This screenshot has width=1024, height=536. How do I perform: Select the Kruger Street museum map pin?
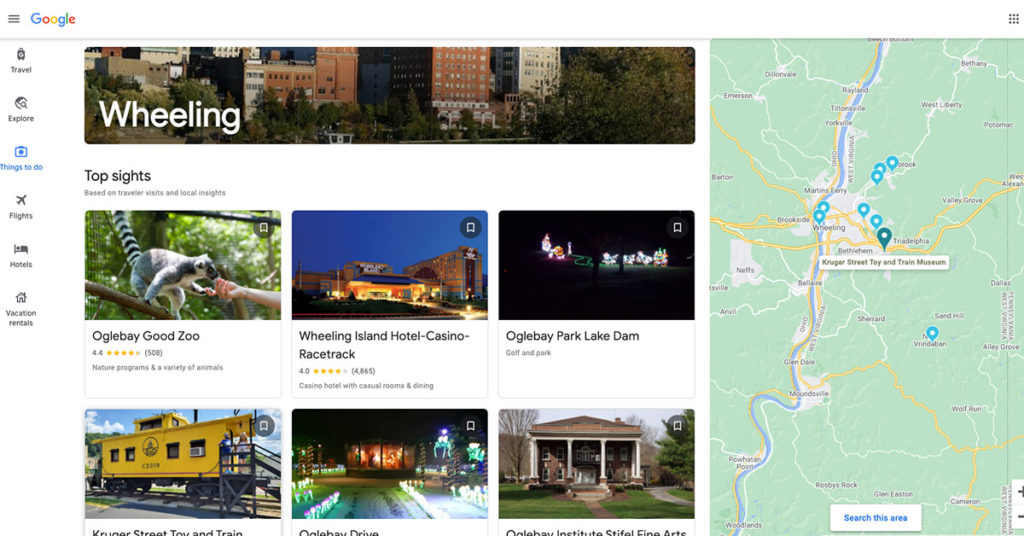pos(884,238)
